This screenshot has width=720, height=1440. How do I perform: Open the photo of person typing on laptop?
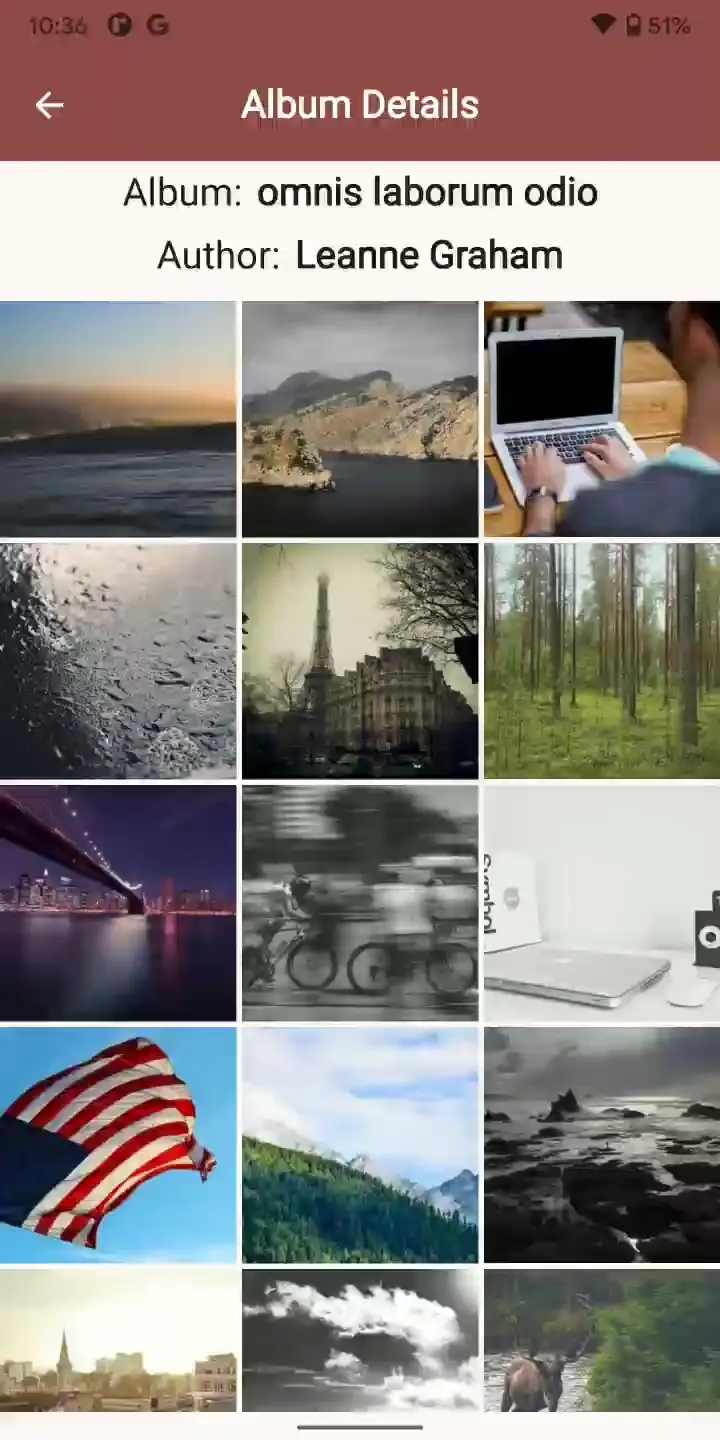click(602, 420)
